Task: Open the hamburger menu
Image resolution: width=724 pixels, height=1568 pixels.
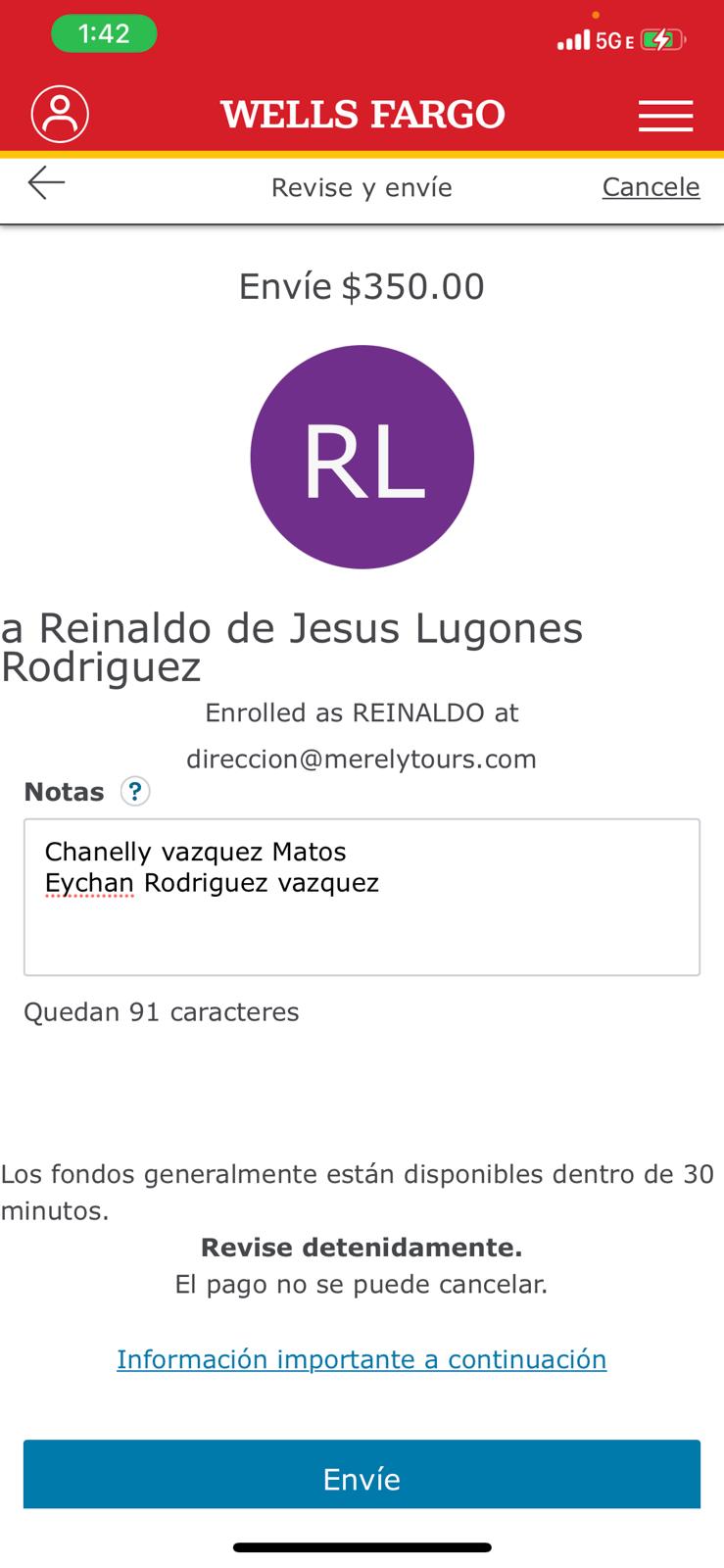Action: pyautogui.click(x=665, y=116)
